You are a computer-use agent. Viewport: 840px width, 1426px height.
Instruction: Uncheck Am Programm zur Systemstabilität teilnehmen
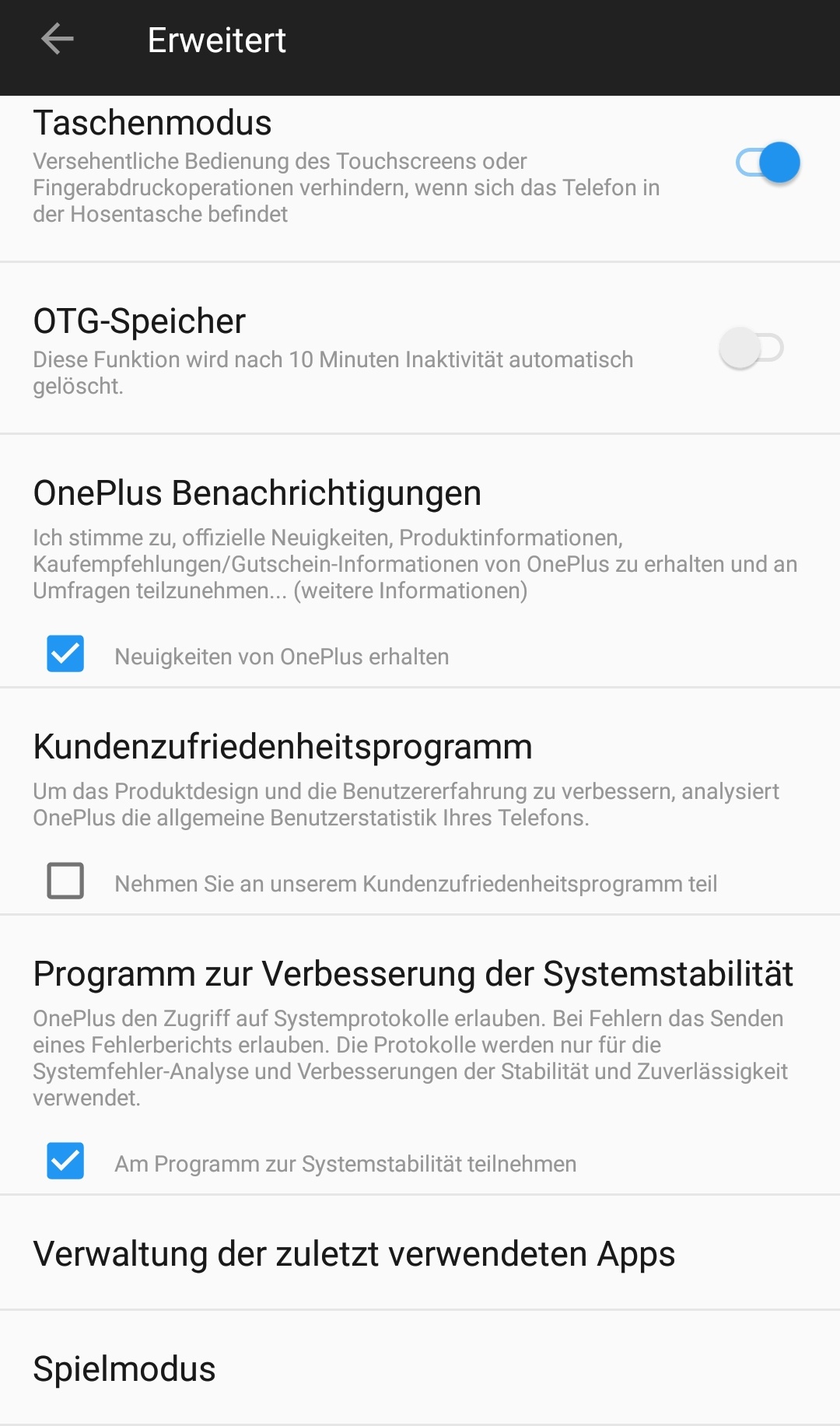[65, 1161]
